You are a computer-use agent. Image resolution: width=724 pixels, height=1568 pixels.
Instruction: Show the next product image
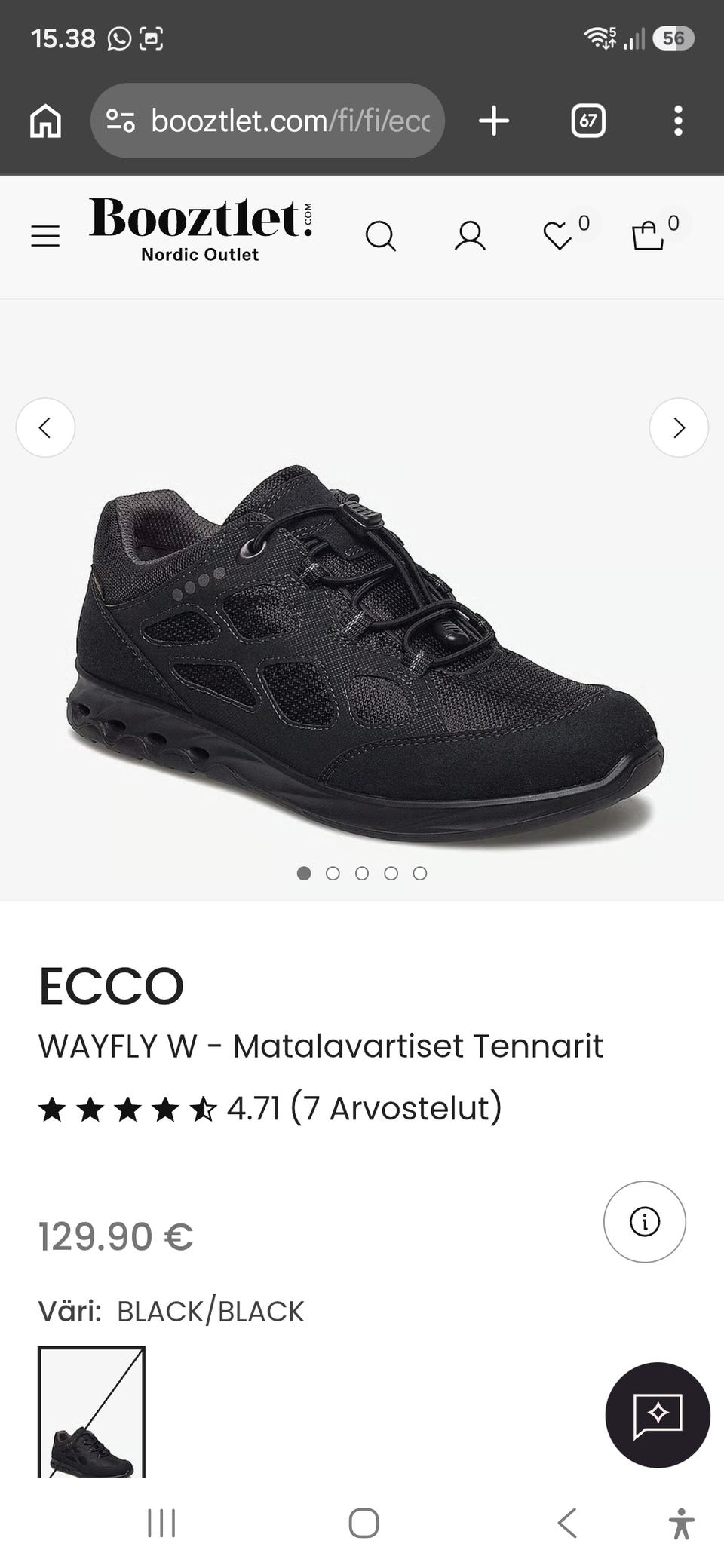coord(679,427)
